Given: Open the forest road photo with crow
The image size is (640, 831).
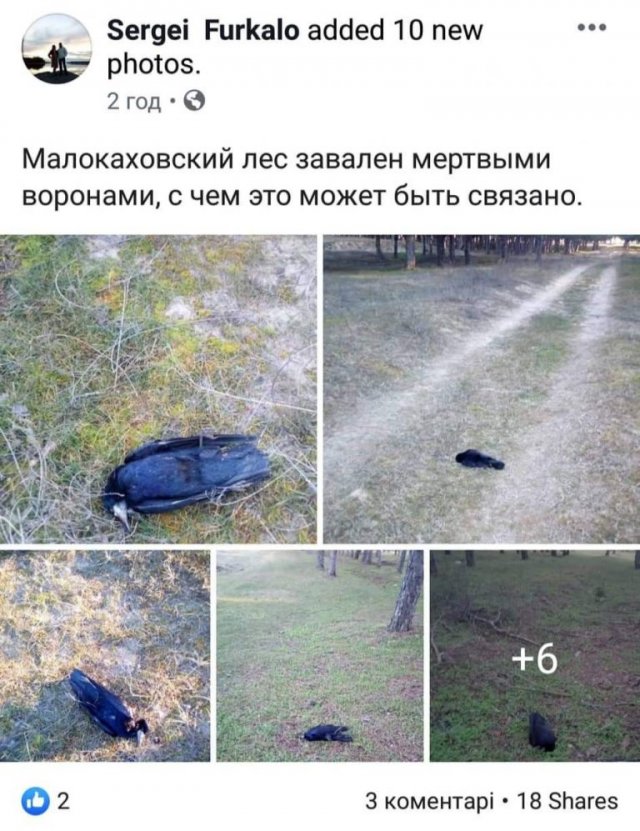Looking at the screenshot, I should (x=481, y=389).
